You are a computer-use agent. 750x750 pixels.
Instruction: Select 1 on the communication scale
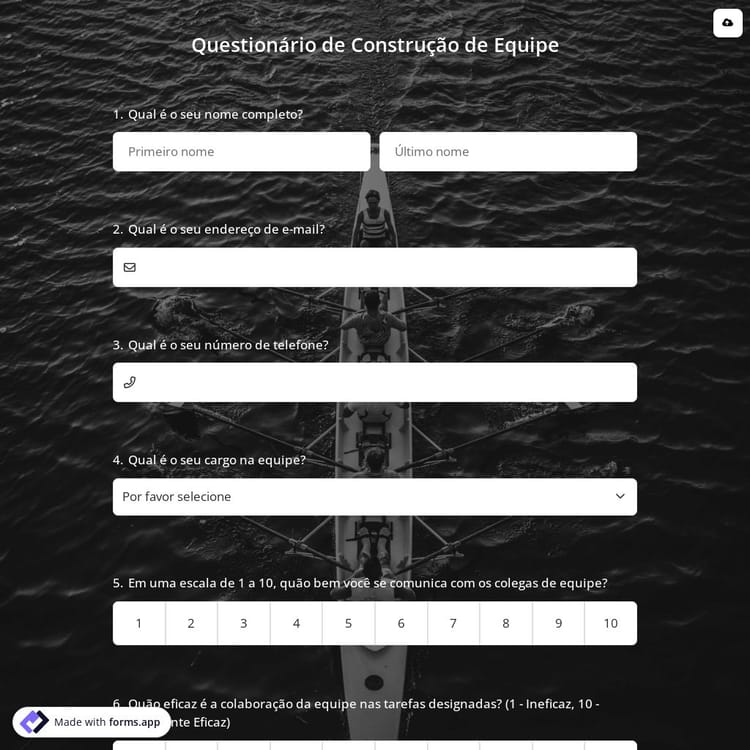[139, 623]
